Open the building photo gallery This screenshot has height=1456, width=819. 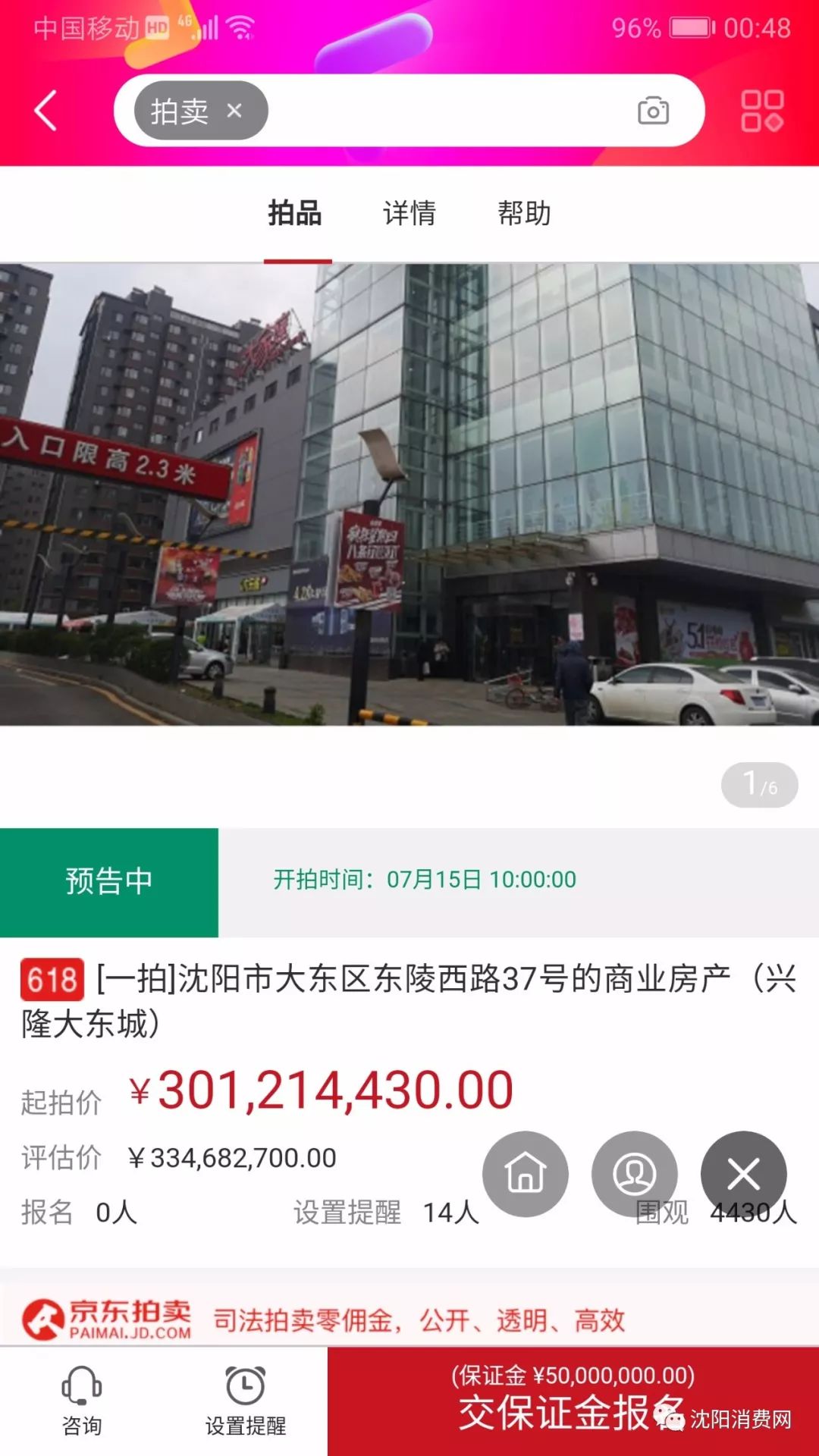[x=409, y=493]
